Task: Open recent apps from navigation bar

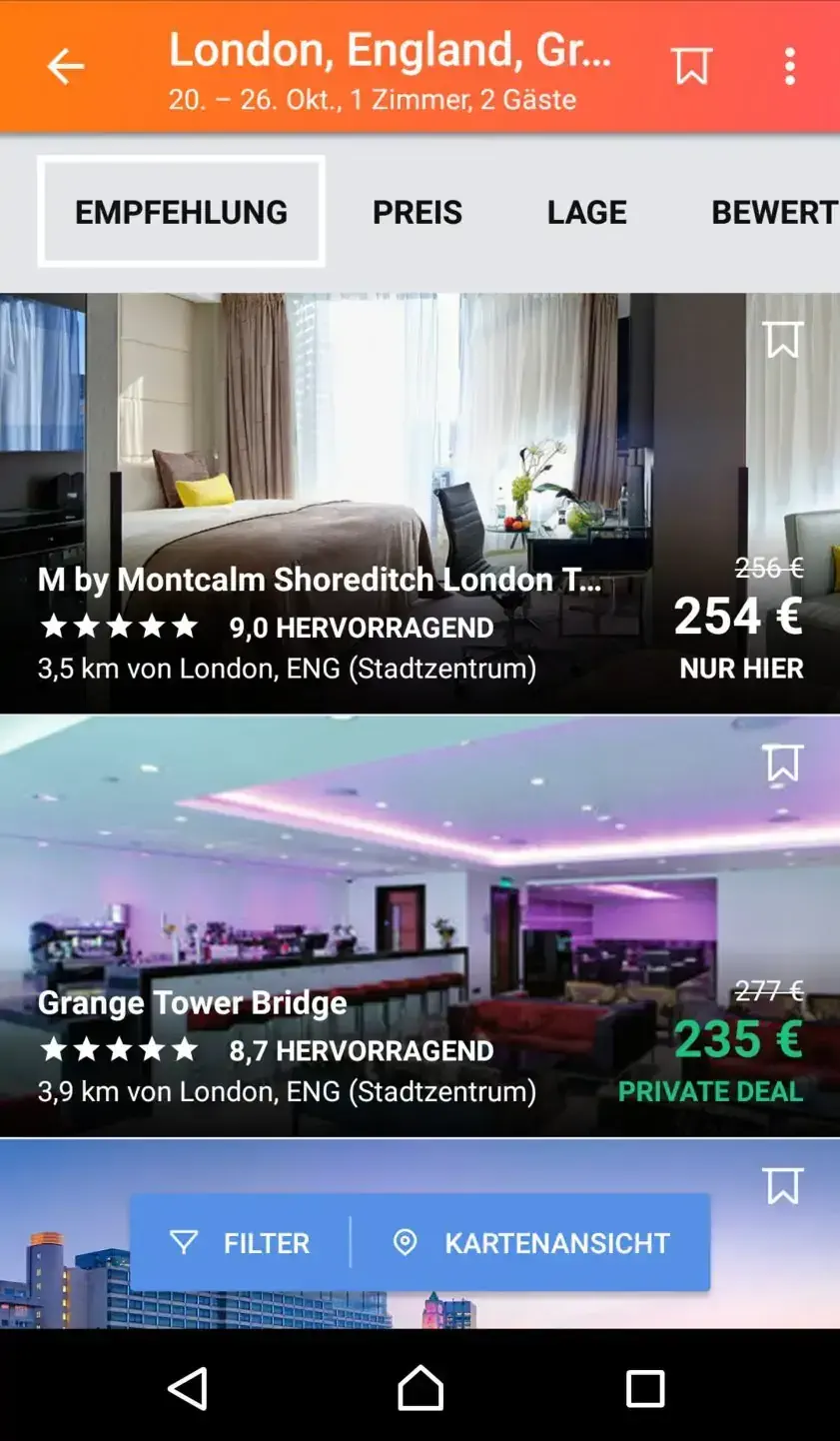Action: 644,1387
